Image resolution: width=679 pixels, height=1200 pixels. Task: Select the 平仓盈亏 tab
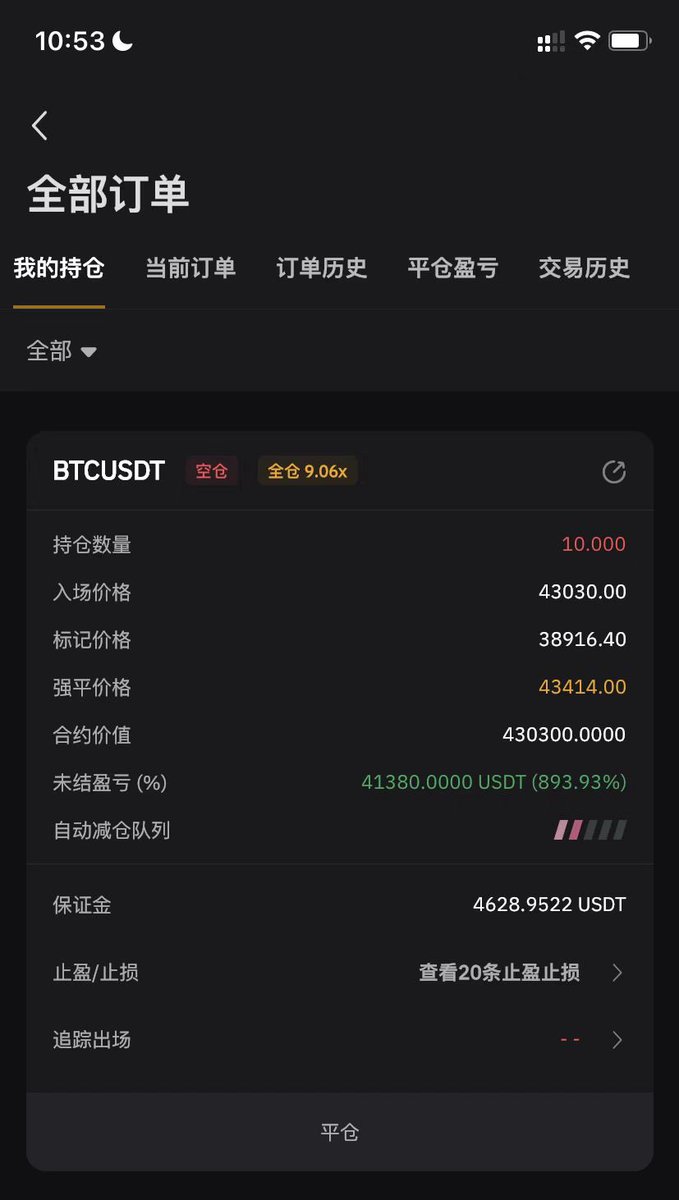pos(452,268)
